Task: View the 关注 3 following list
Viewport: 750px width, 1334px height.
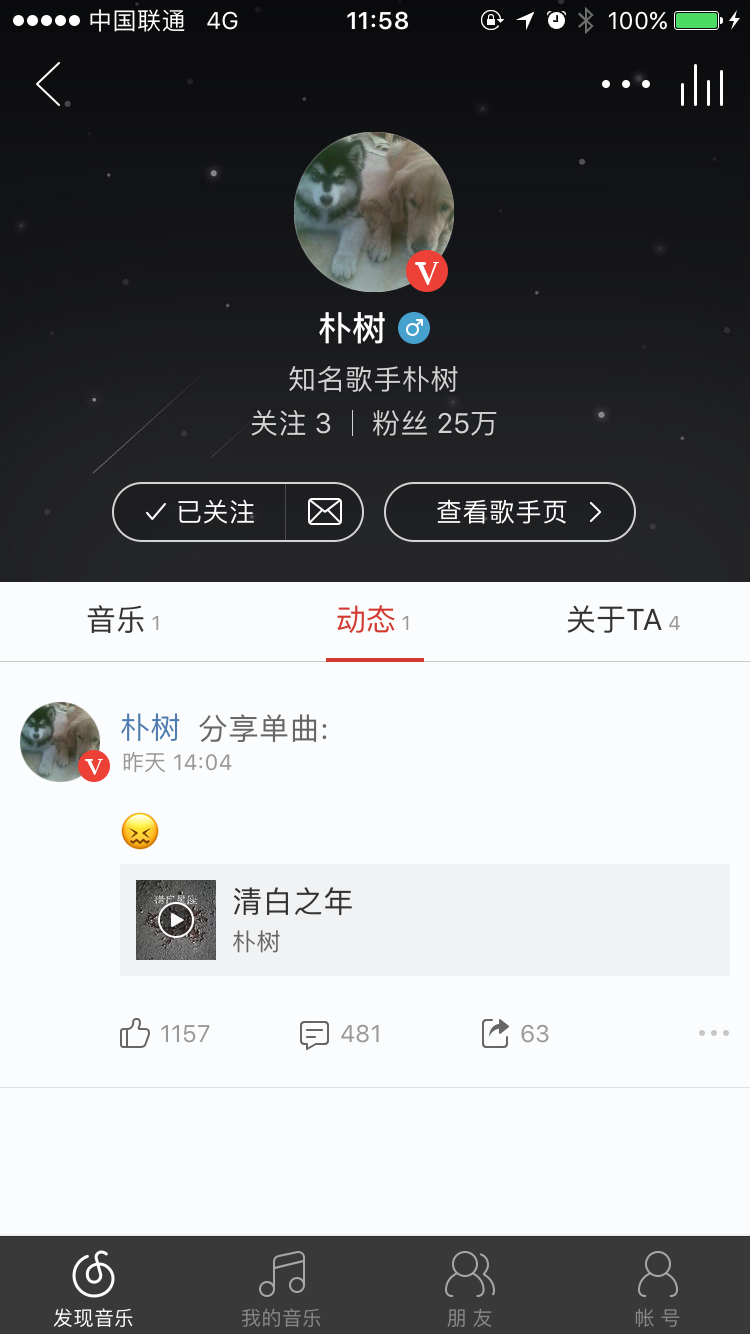Action: pos(290,424)
